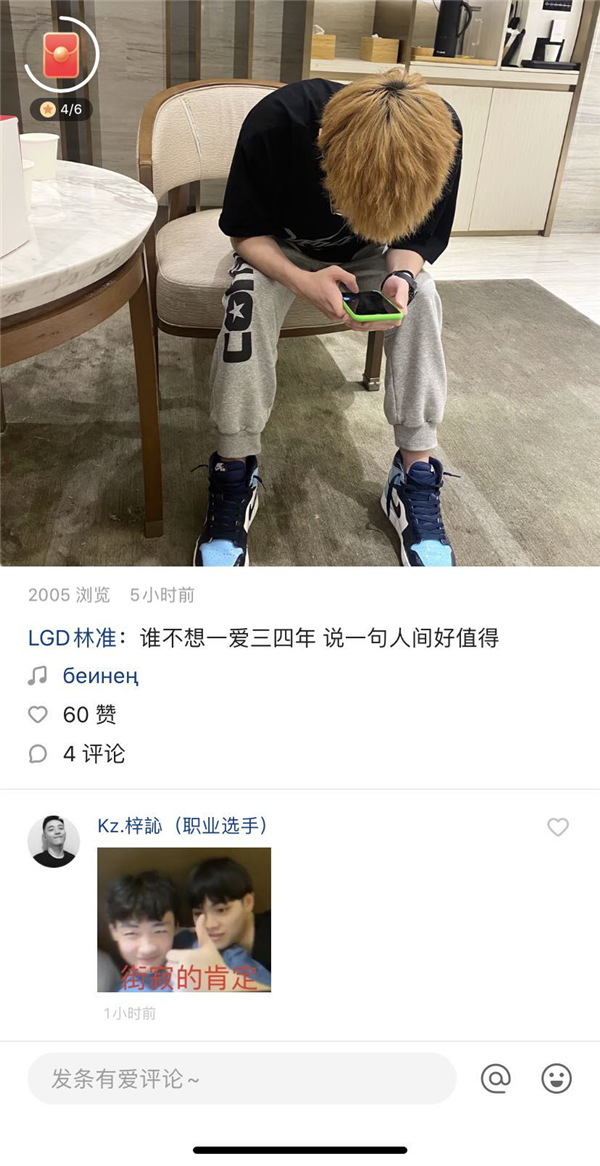Open the image in Kz.梓訫's comment
Viewport: 600px width, 1166px height.
coord(184,919)
